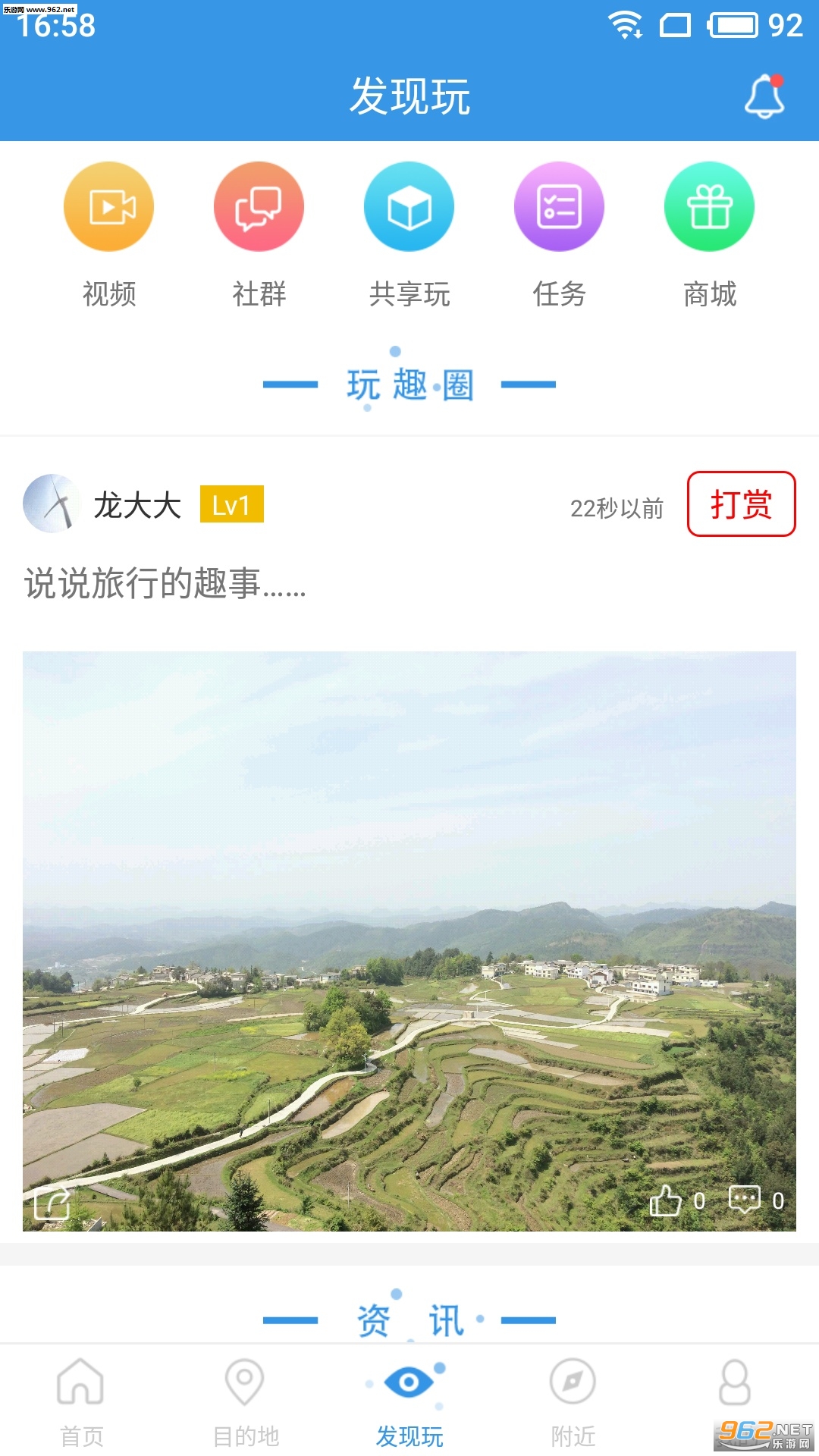Open the profile tab at bottom right
This screenshot has width=819, height=1456.
735,1384
